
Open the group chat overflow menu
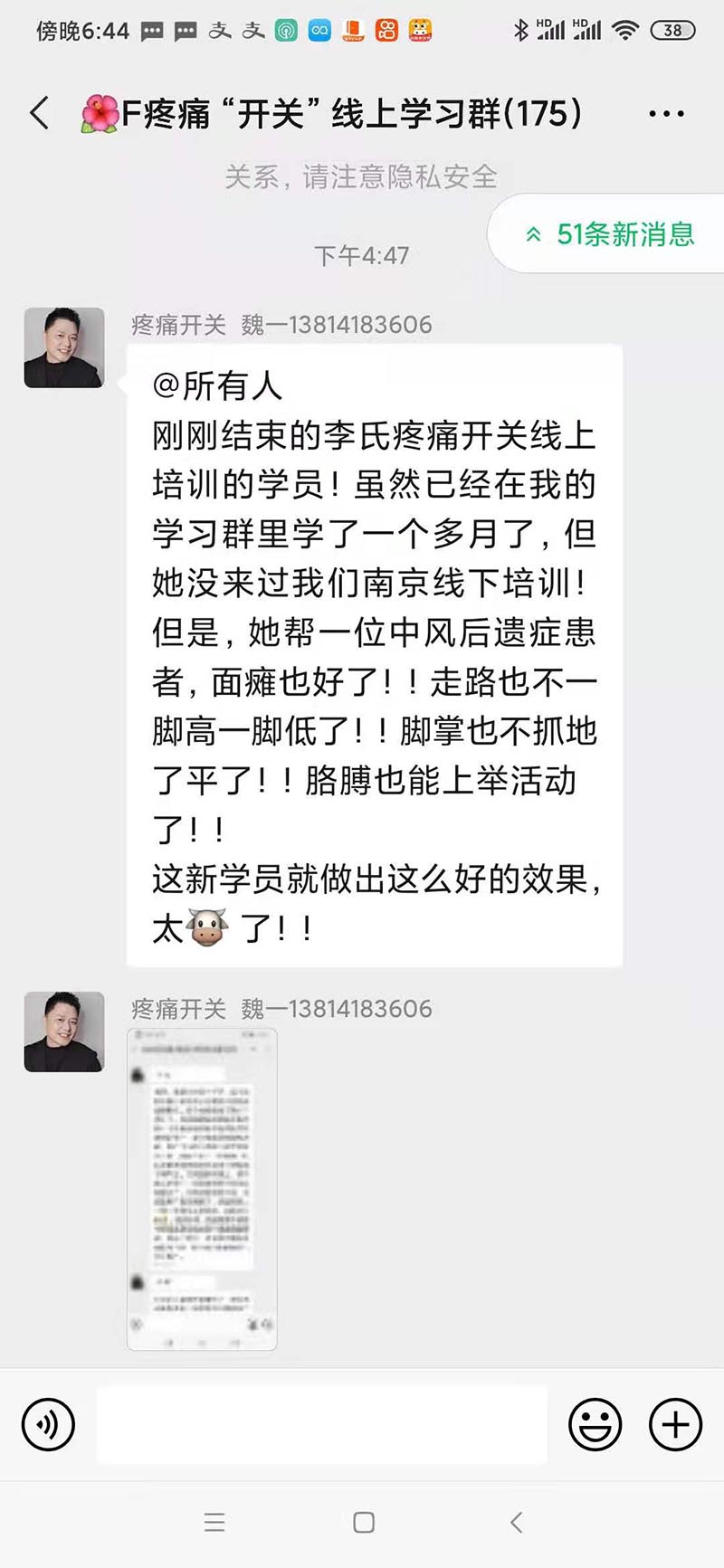(666, 114)
